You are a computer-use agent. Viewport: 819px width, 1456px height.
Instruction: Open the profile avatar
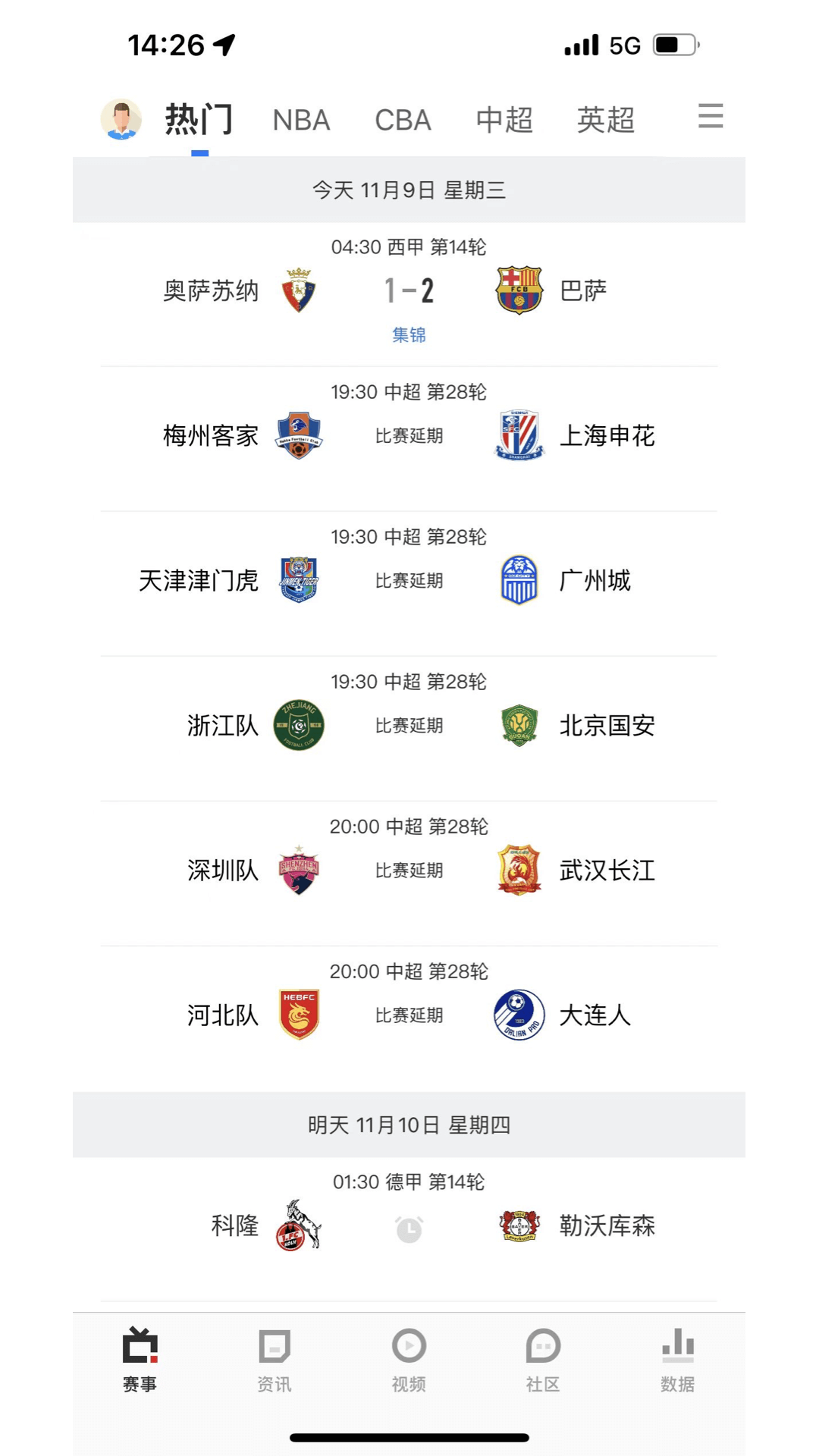coord(121,120)
